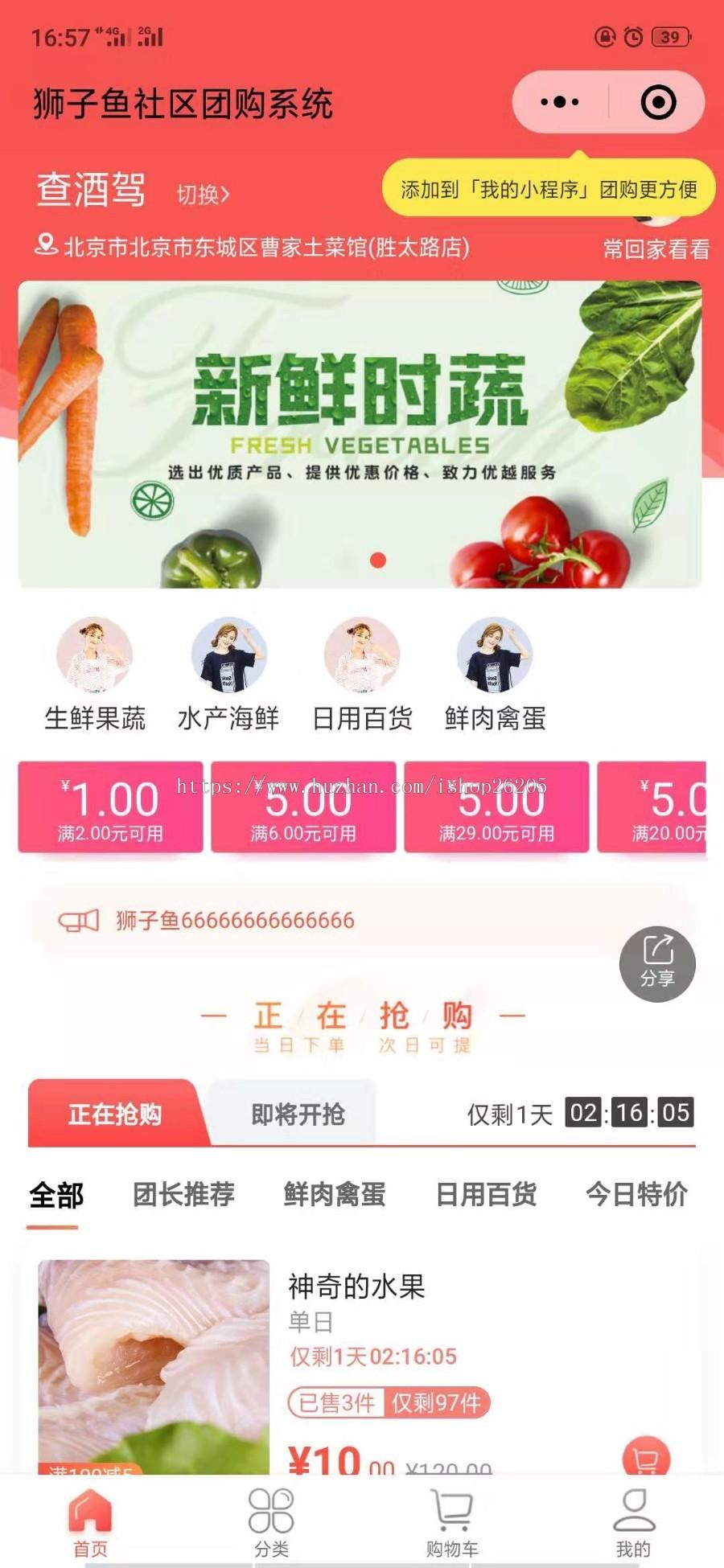Screen dimensions: 724x1568
Task: Switch to the 即将开抢 tab
Action: point(298,1114)
